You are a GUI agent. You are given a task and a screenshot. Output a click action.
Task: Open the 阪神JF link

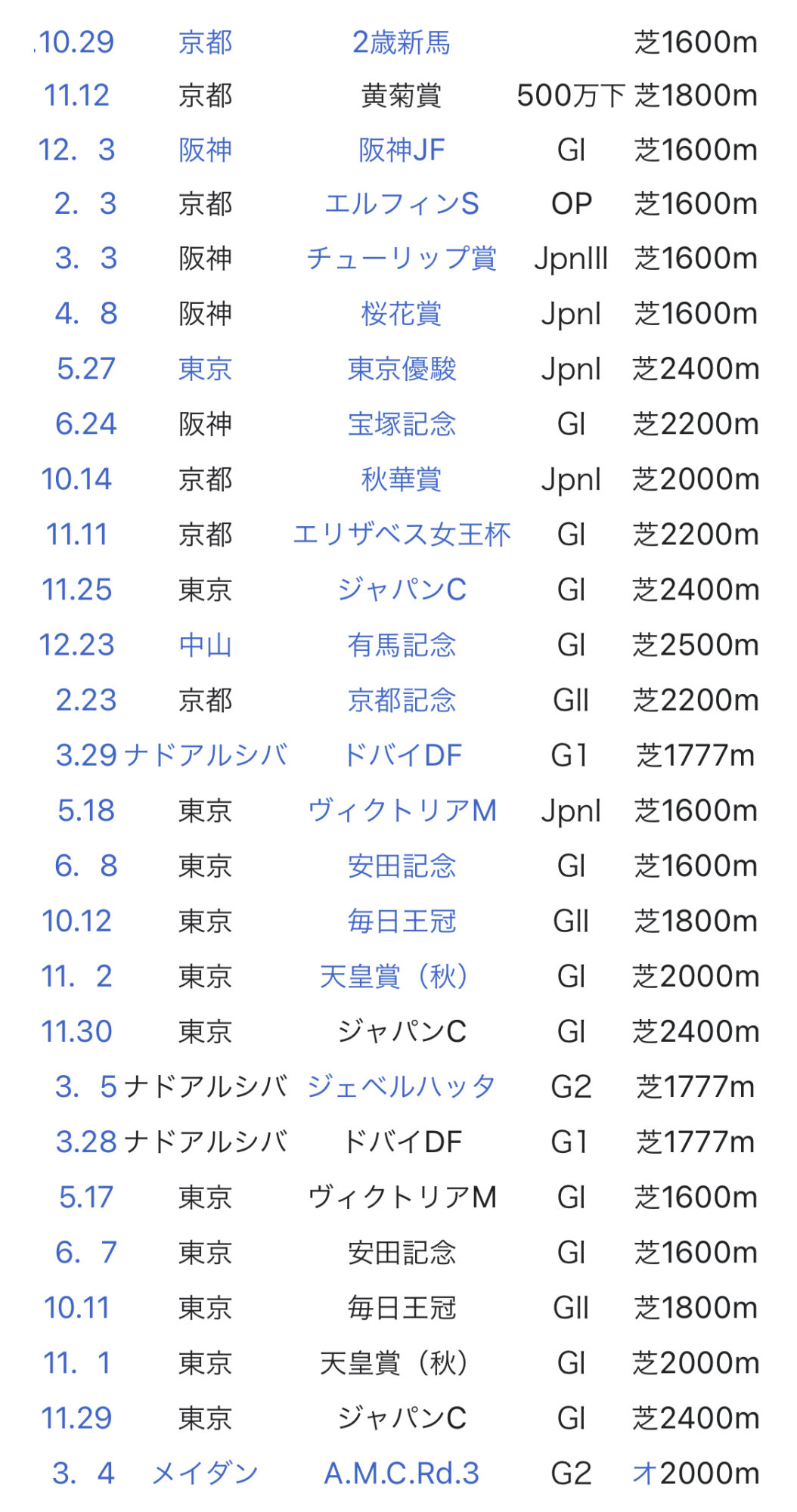pos(402,150)
